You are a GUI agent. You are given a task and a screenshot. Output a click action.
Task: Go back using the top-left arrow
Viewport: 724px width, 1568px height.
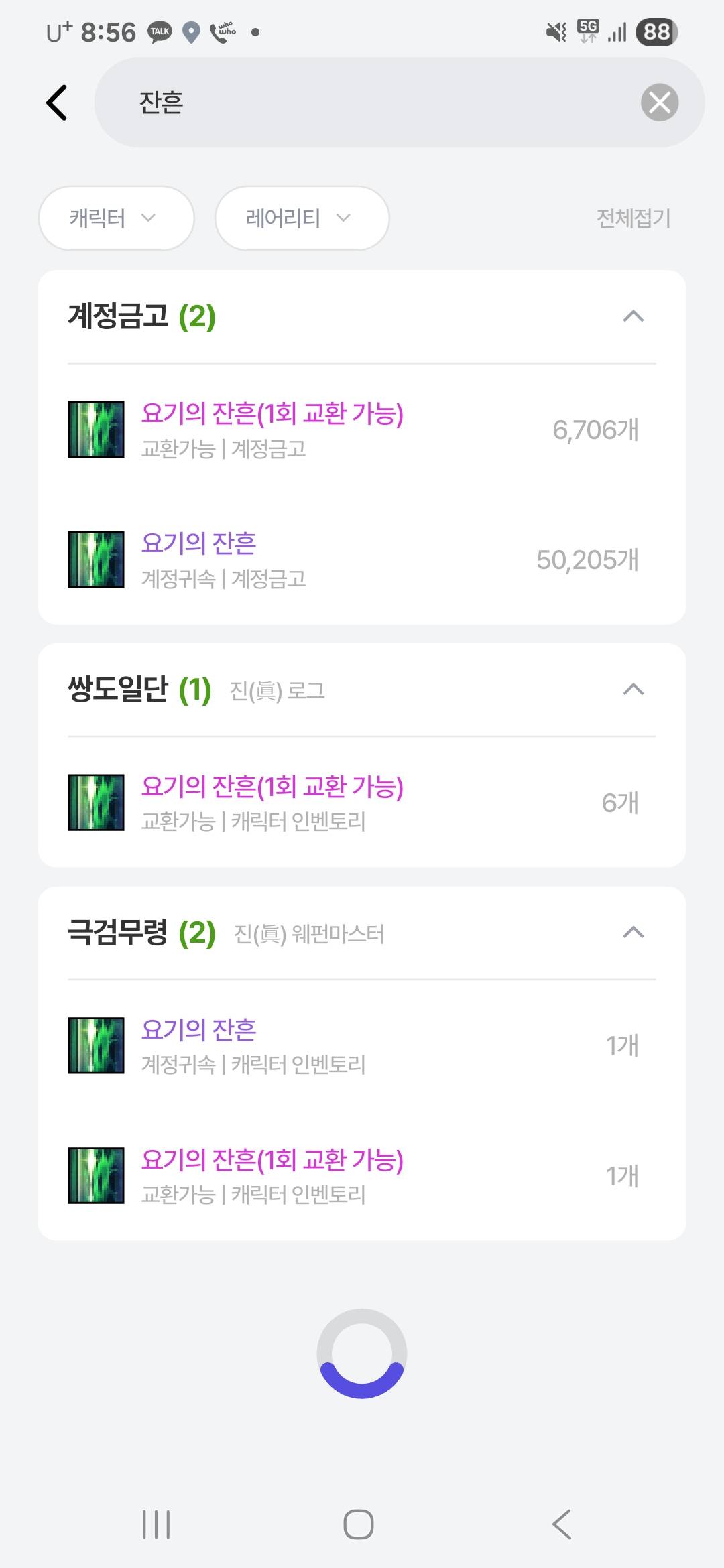tap(57, 103)
